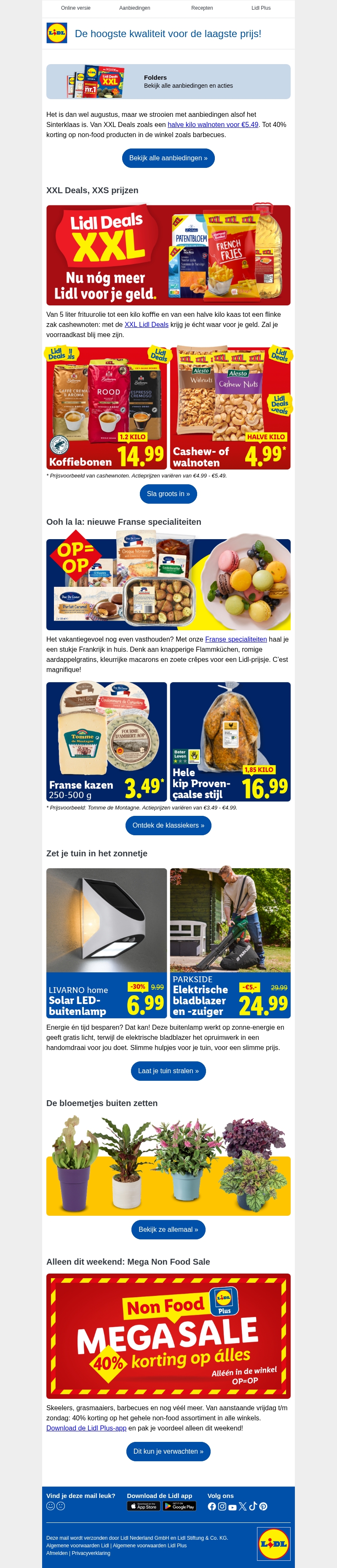
Task: Open Lidl's TikTok icon
Action: 253,1506
